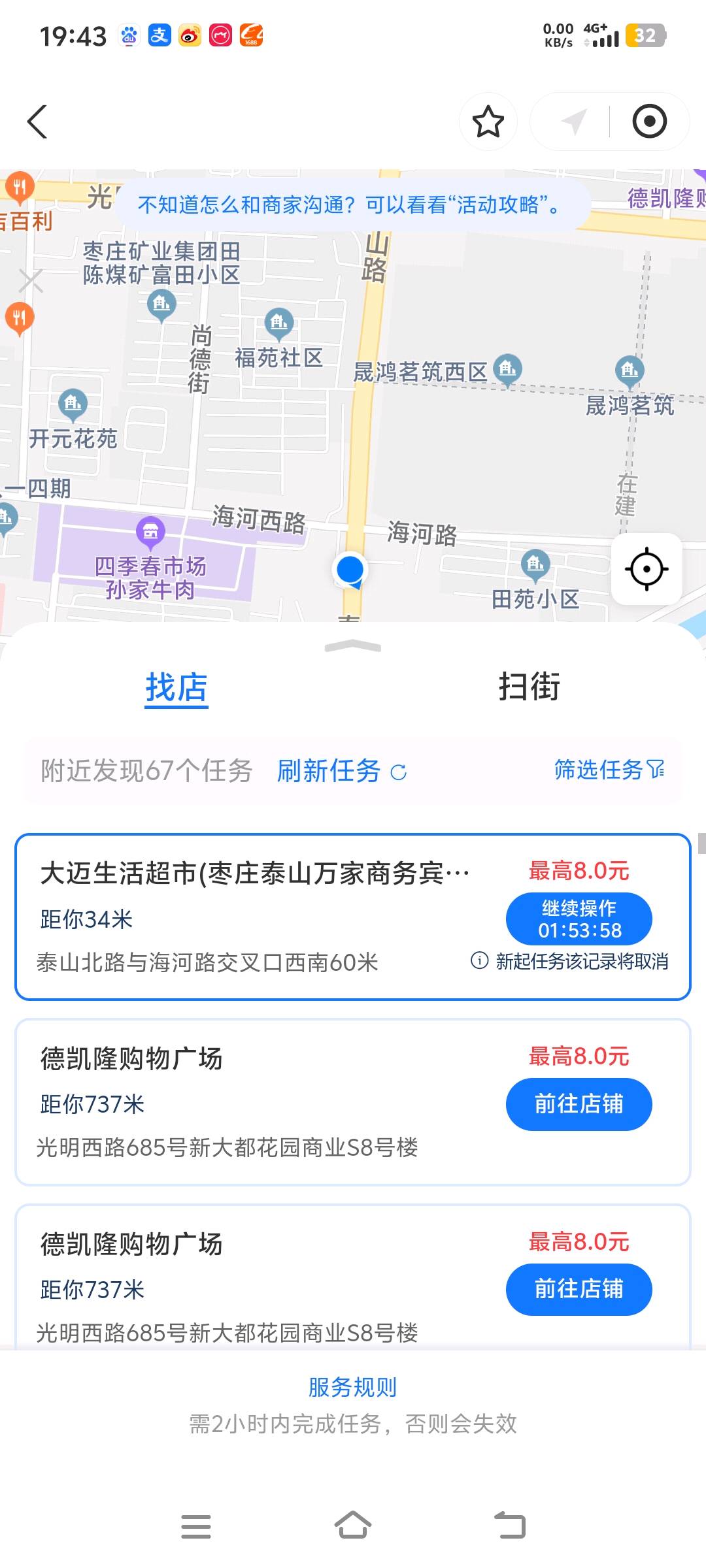Tap the back arrow at top left
Screen dimensions: 706x1568
pos(37,122)
